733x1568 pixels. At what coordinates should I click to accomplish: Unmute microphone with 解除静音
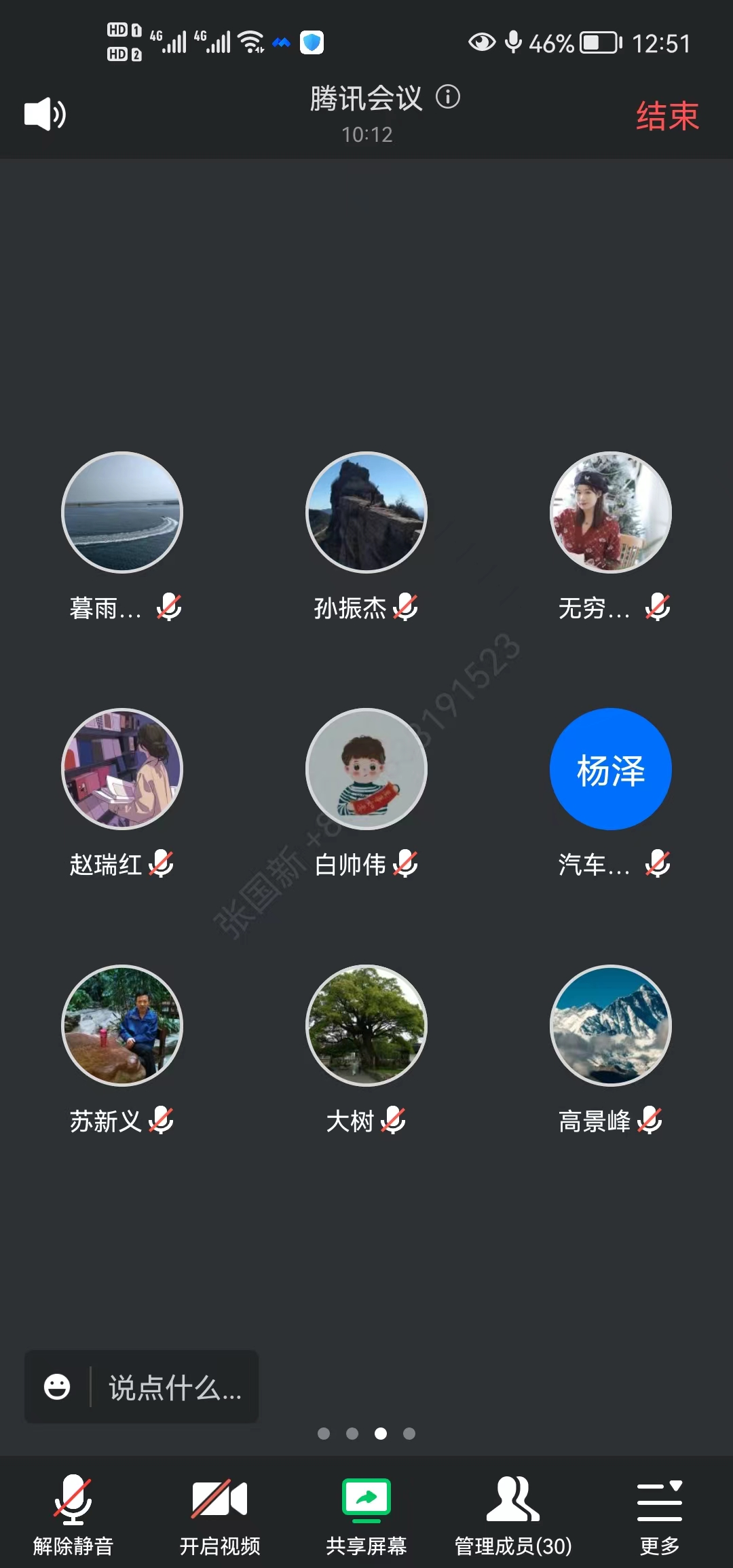[73, 1514]
